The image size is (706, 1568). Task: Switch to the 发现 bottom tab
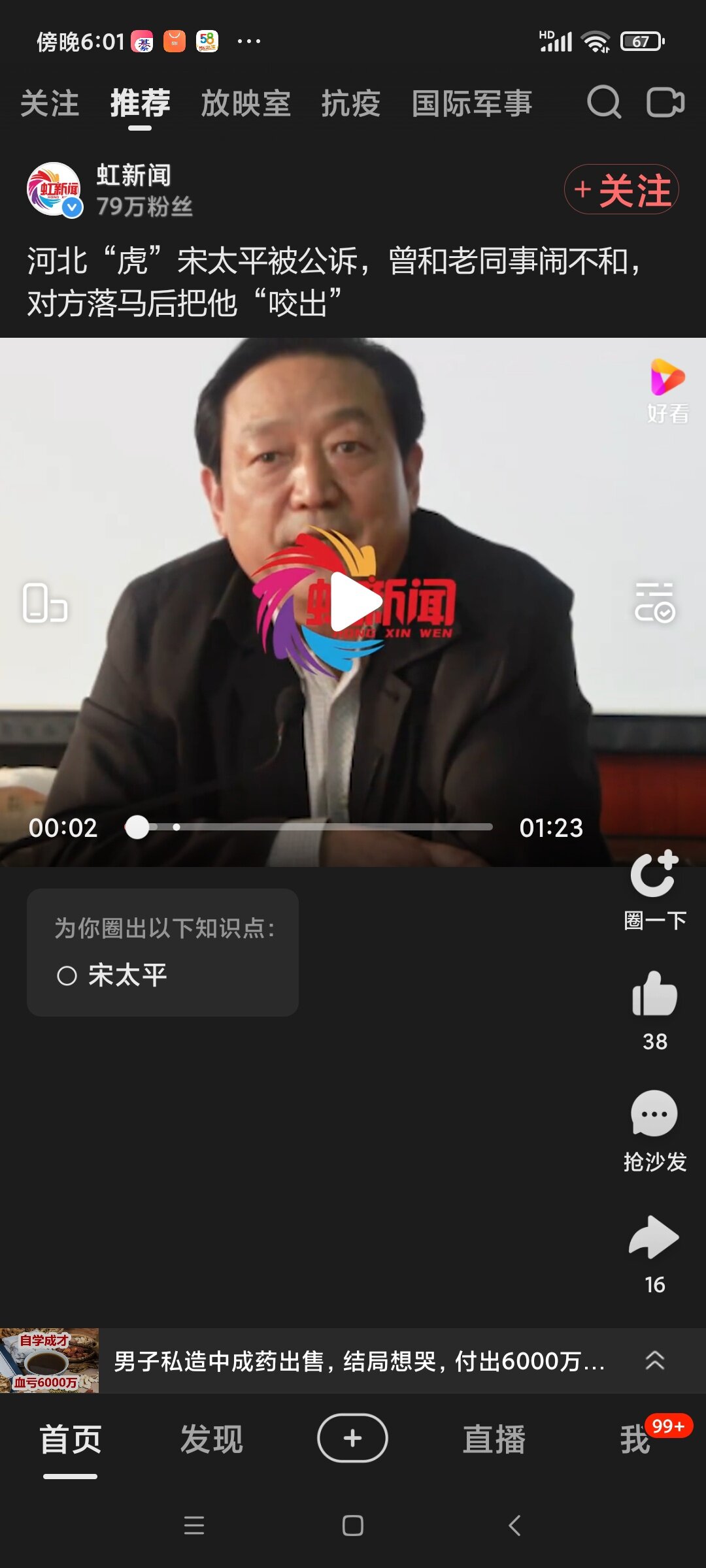211,1439
